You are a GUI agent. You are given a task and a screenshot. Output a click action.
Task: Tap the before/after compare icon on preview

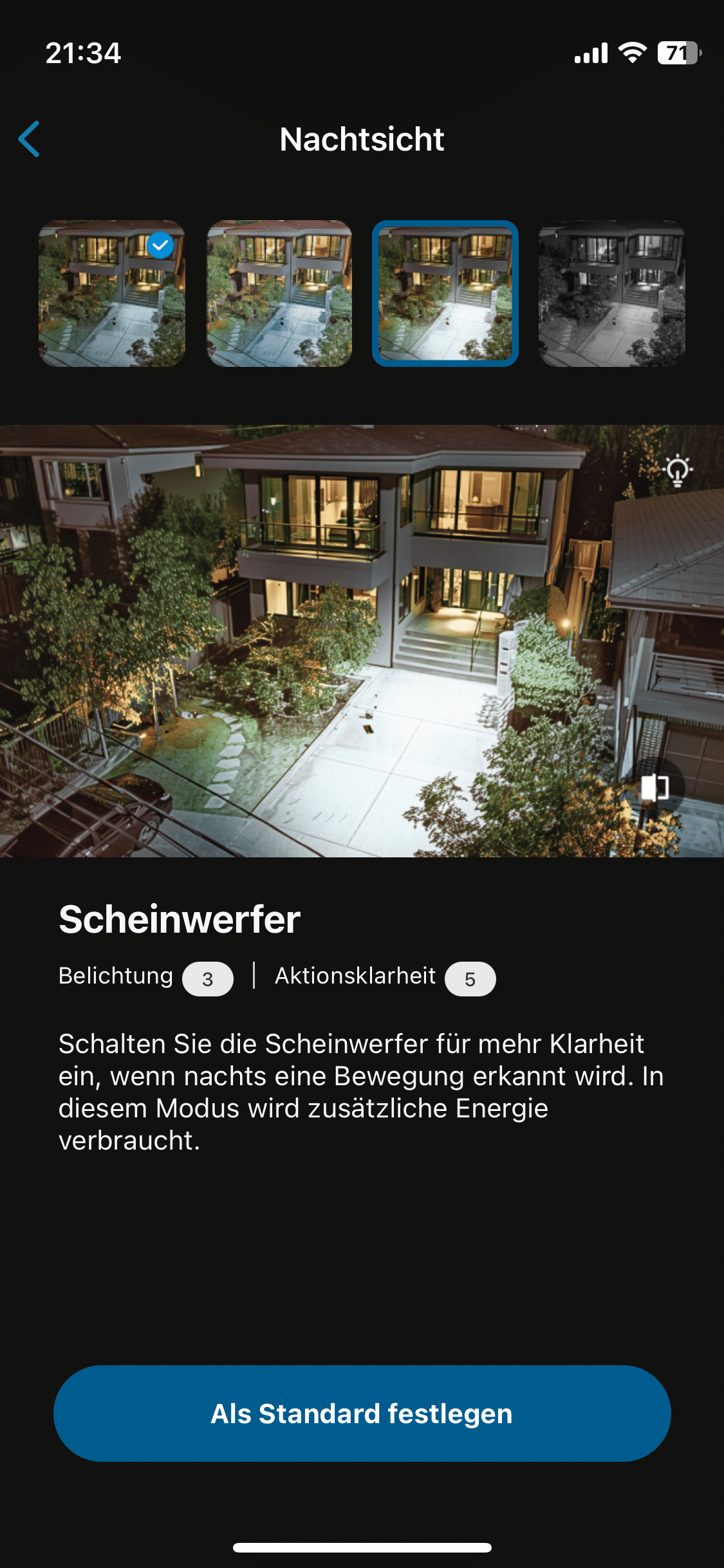(x=654, y=788)
